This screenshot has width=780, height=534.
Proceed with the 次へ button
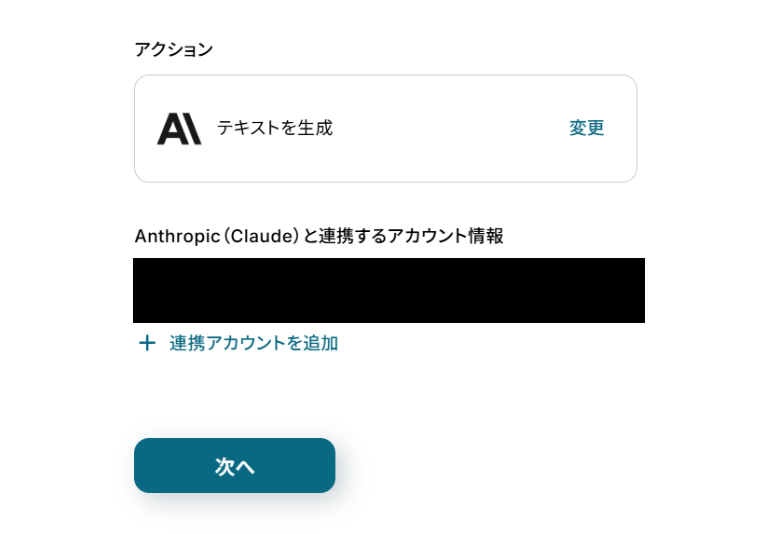pos(234,466)
